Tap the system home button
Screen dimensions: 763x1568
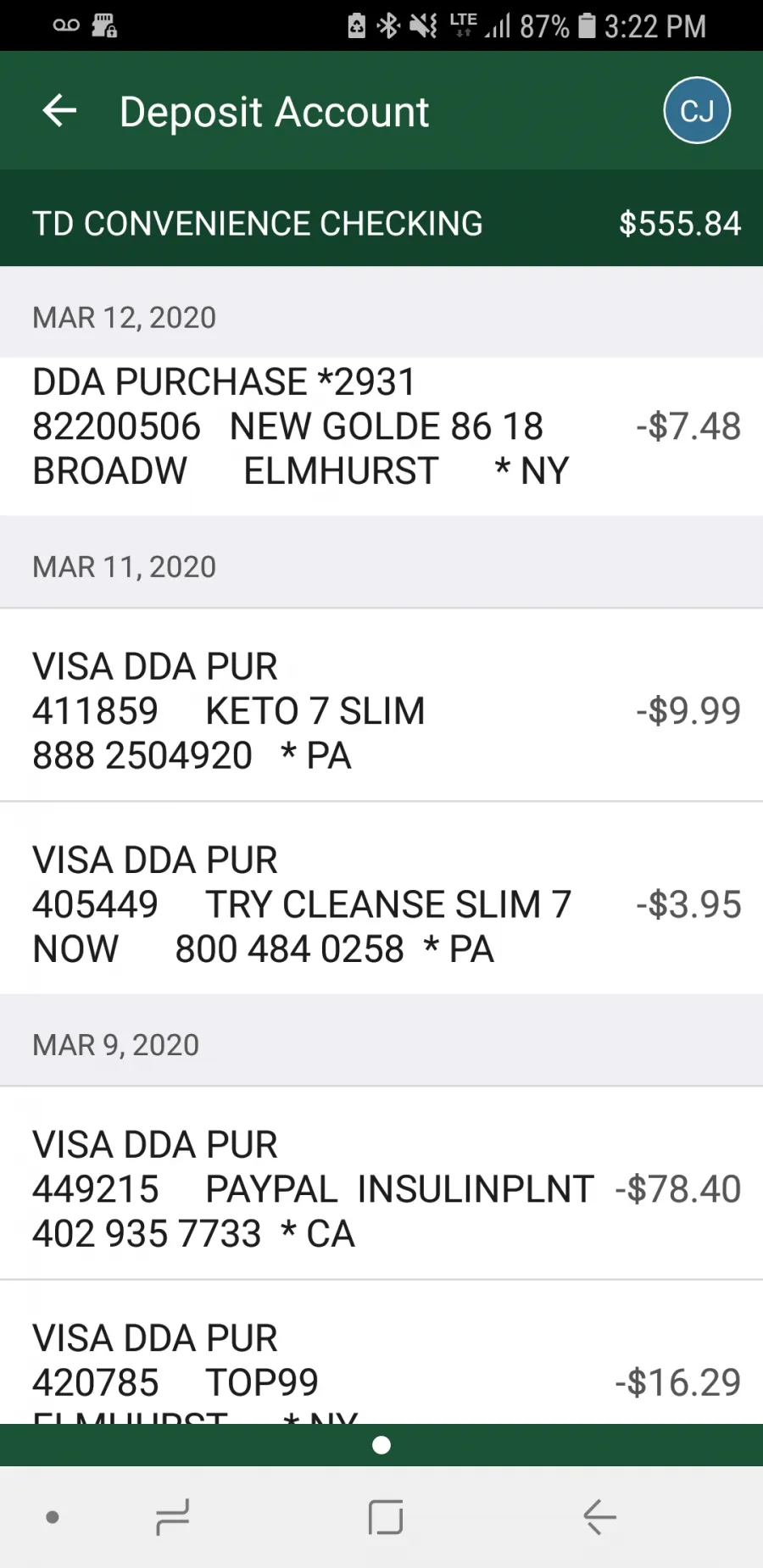386,1517
